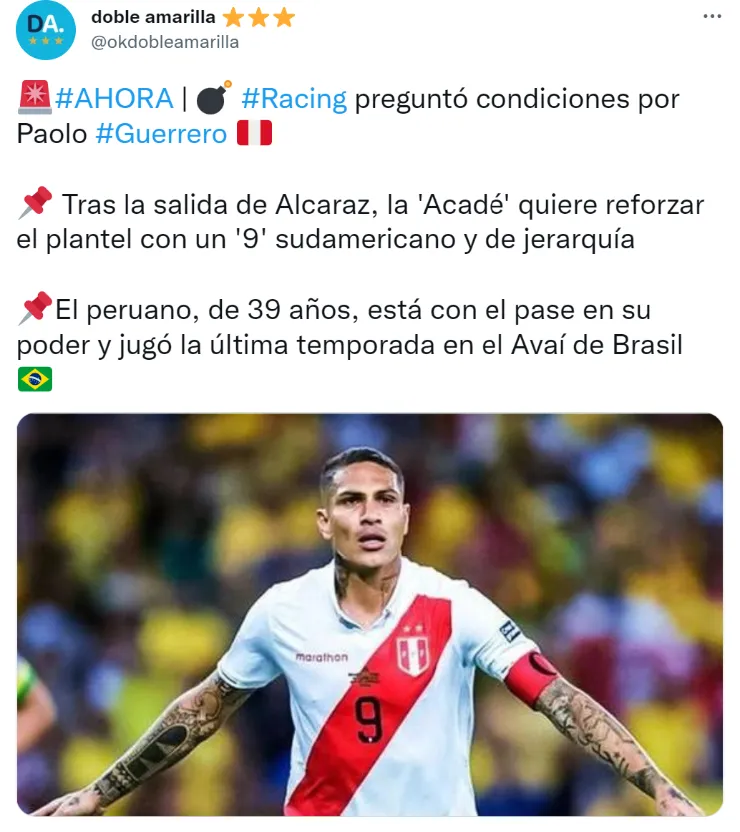Image resolution: width=740 pixels, height=832 pixels.
Task: Open the @okdobleamarilla handle
Action: 165,42
